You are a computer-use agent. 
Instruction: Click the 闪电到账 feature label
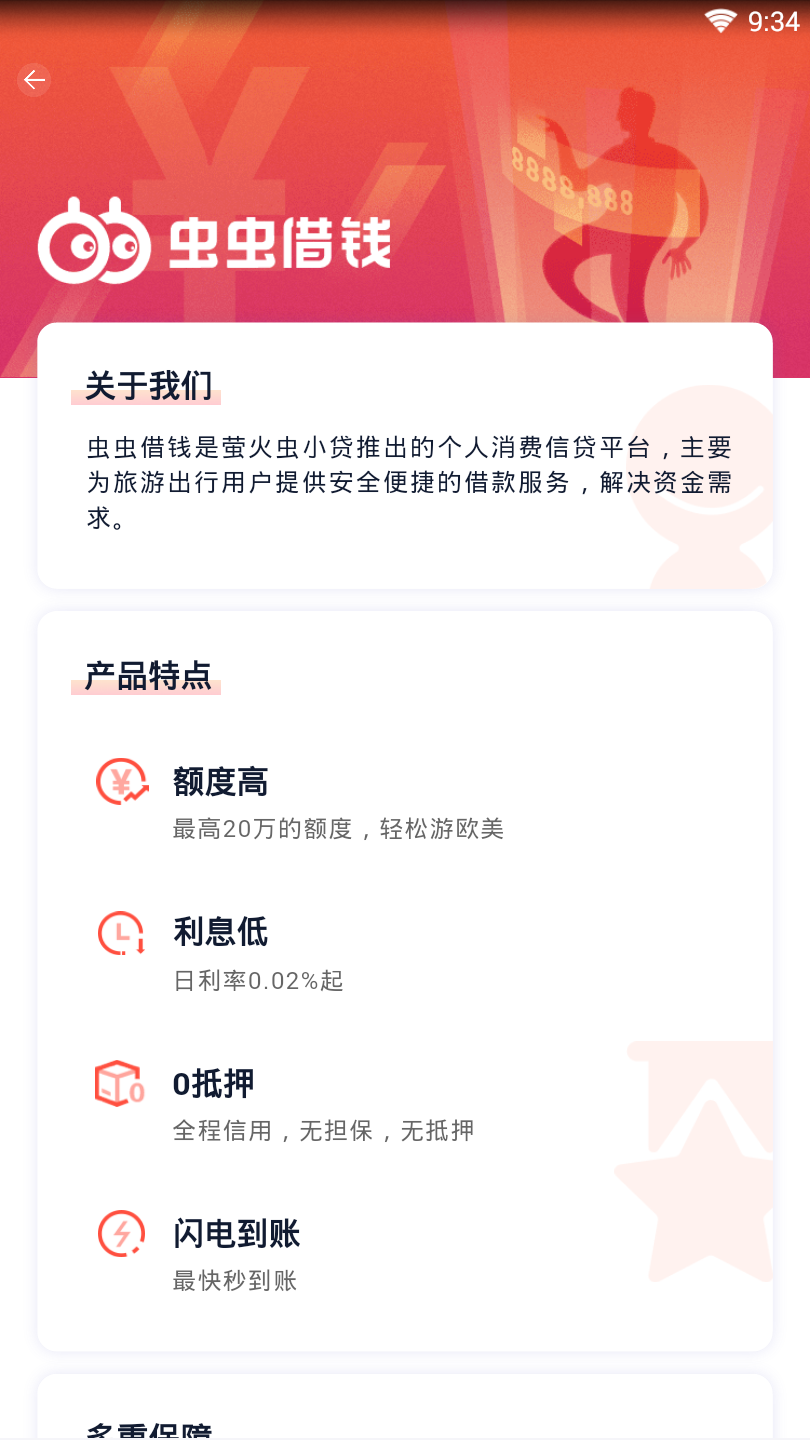pyautogui.click(x=234, y=1234)
